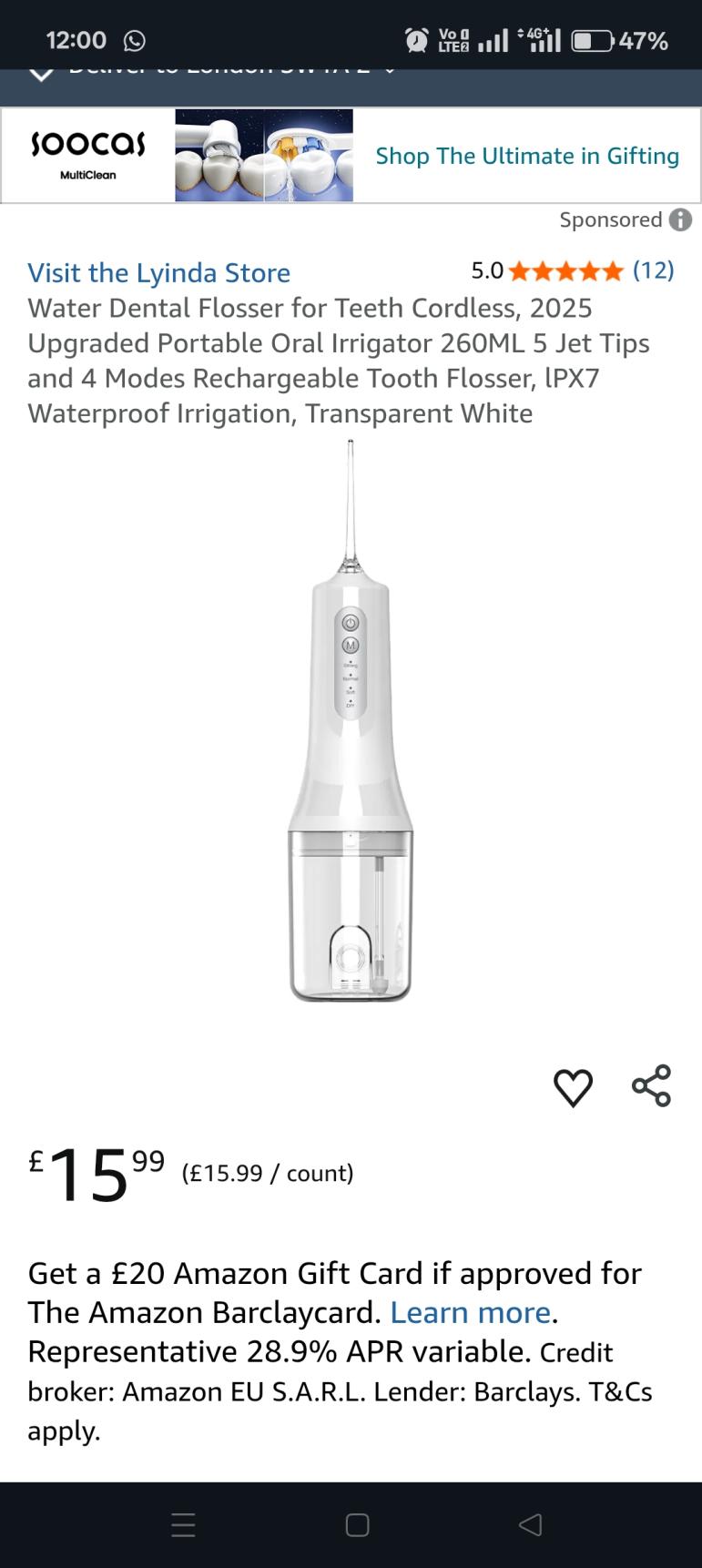This screenshot has width=702, height=1568.
Task: Open the 12 customer ratings
Action: pyautogui.click(x=653, y=270)
